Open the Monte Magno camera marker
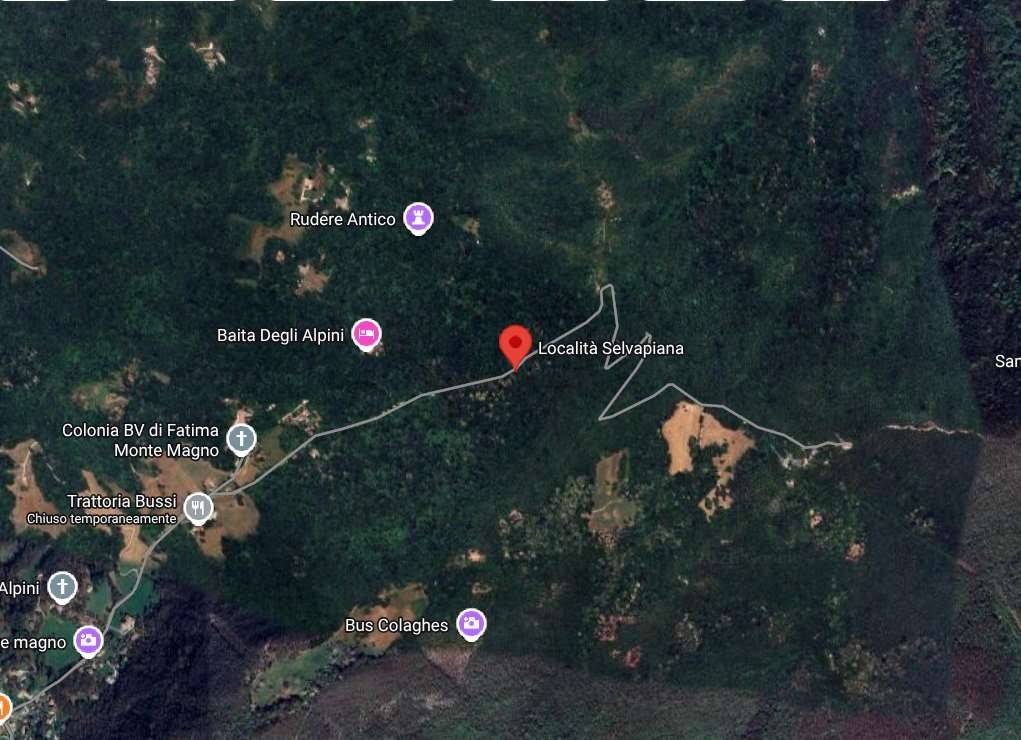Image resolution: width=1021 pixels, height=740 pixels. tap(88, 639)
